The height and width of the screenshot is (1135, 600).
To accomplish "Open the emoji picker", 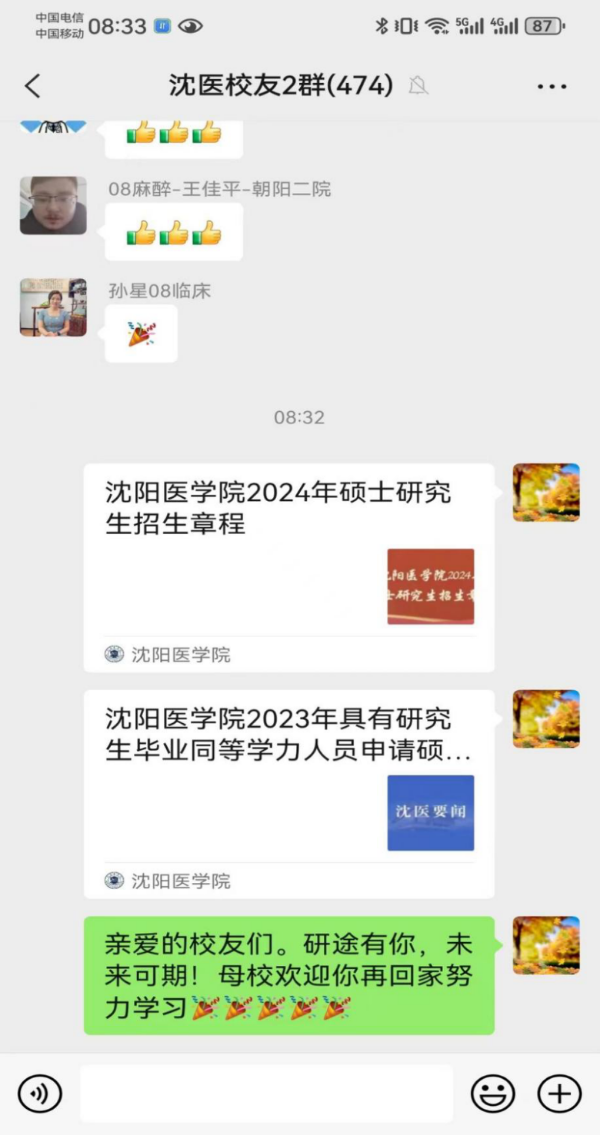I will click(492, 1093).
